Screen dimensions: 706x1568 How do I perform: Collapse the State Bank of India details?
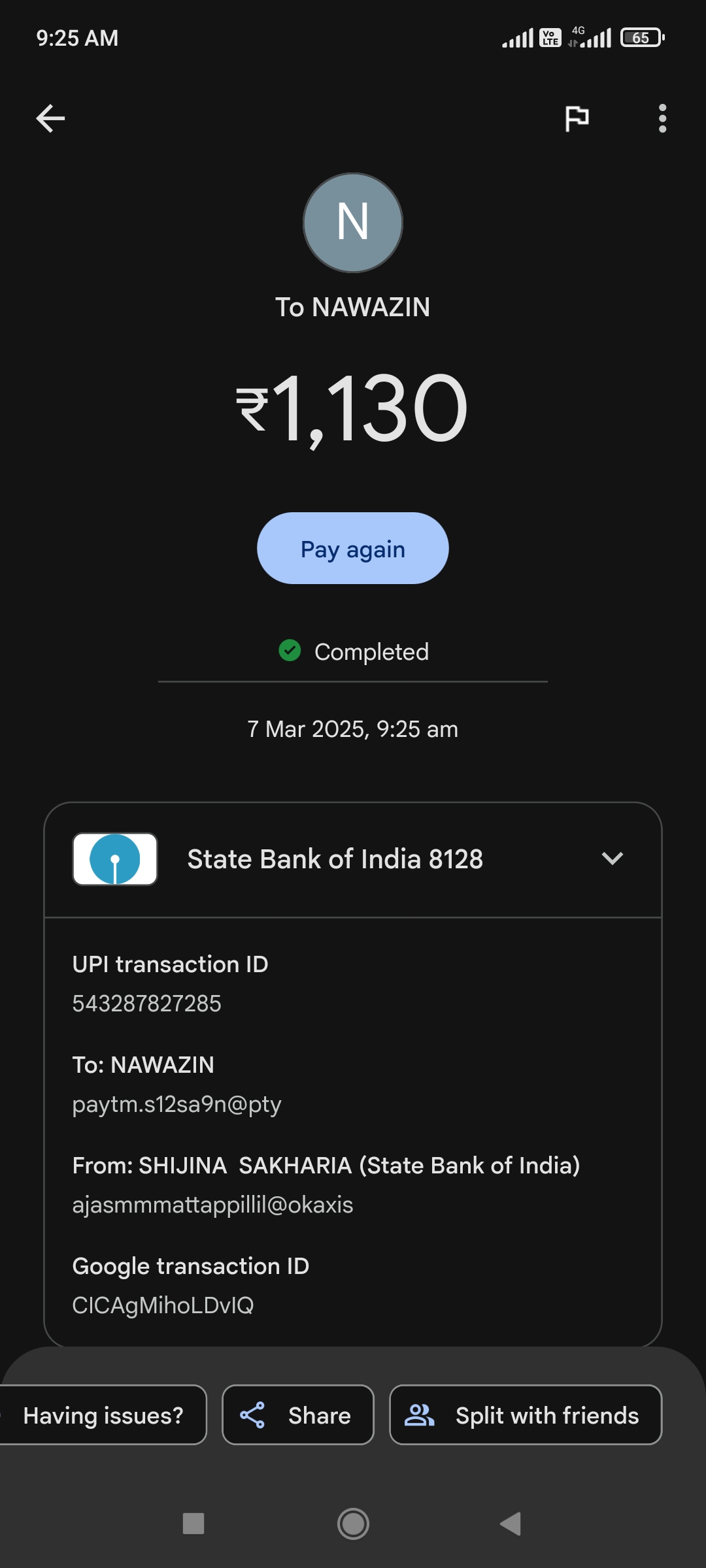click(x=612, y=858)
